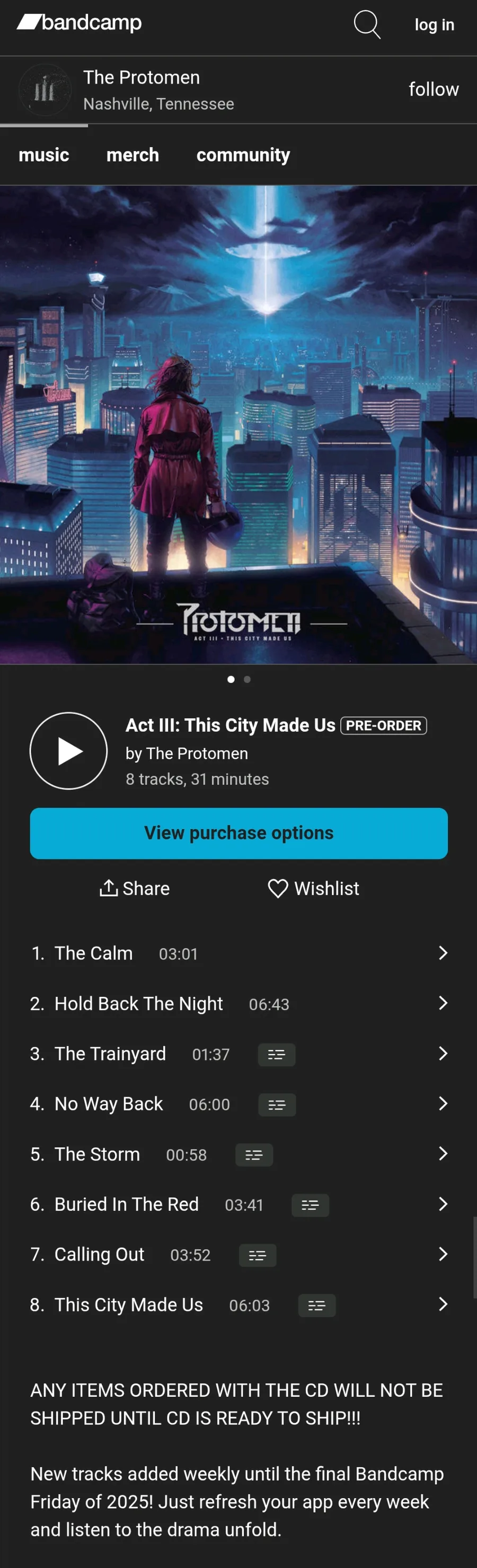Open The Protomen artist page
The height and width of the screenshot is (1568, 477).
[141, 77]
